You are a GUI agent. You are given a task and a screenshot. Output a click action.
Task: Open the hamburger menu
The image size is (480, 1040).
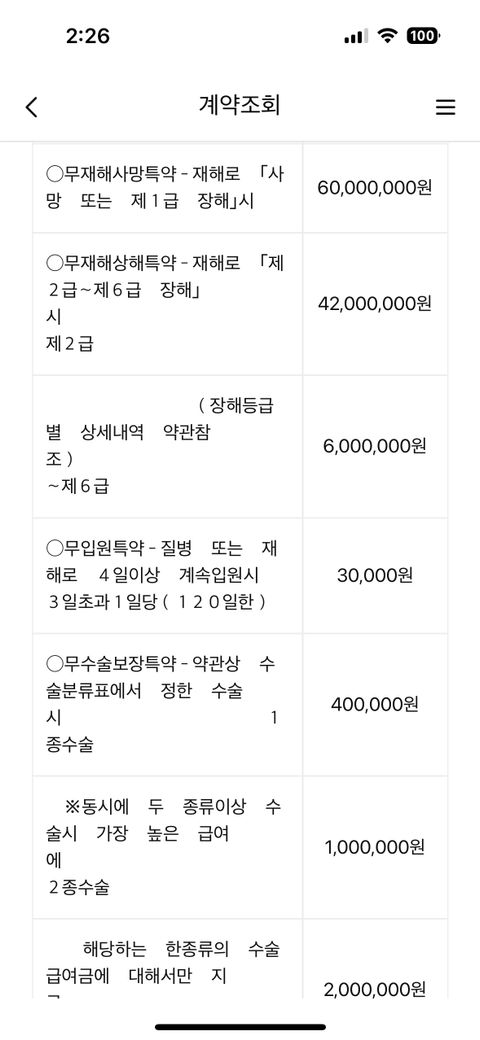coord(446,107)
